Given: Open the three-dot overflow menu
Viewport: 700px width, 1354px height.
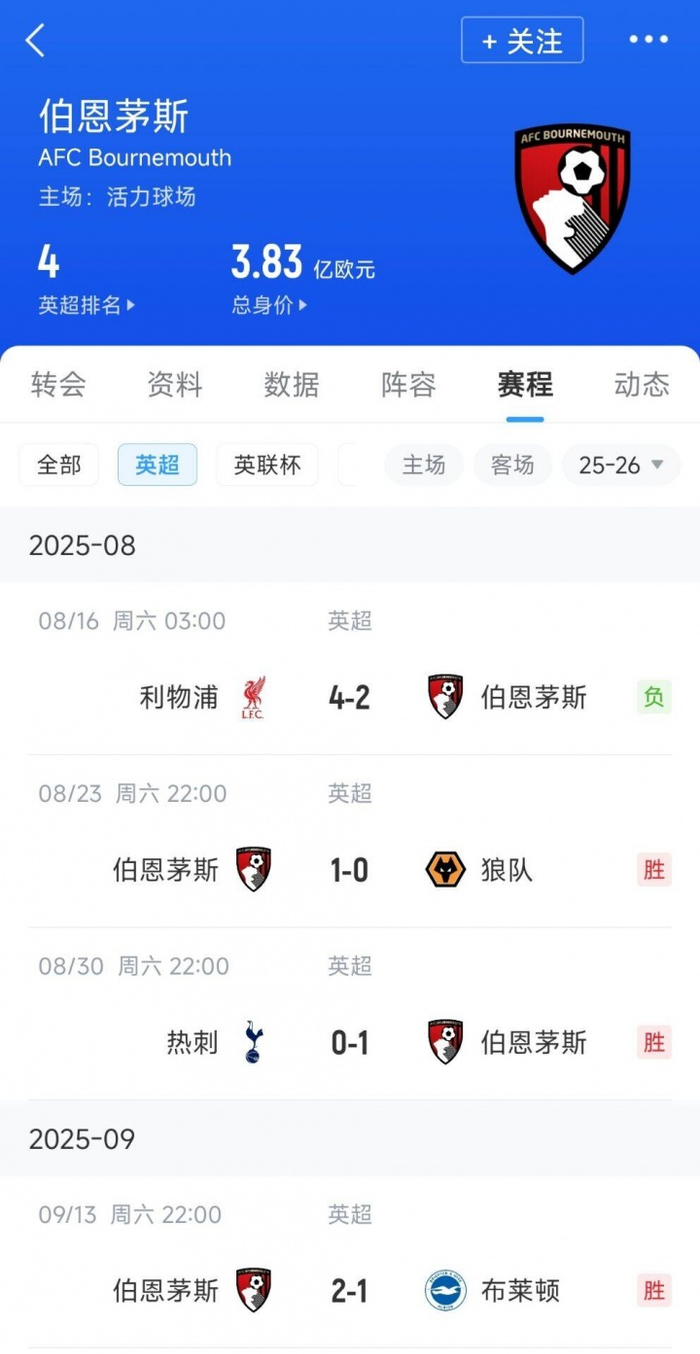Looking at the screenshot, I should tap(648, 40).
